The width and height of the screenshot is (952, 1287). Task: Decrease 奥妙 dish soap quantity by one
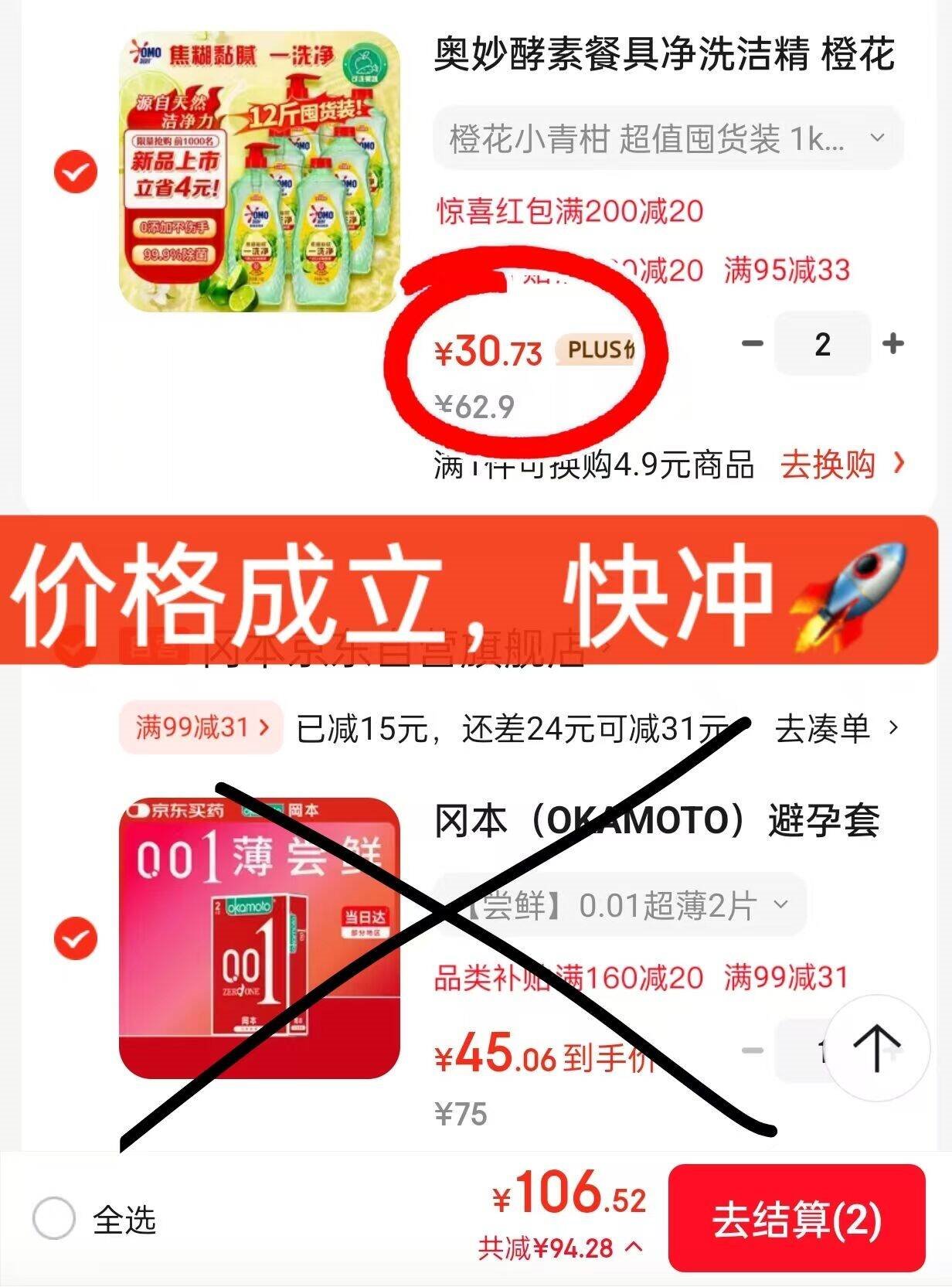(x=752, y=343)
